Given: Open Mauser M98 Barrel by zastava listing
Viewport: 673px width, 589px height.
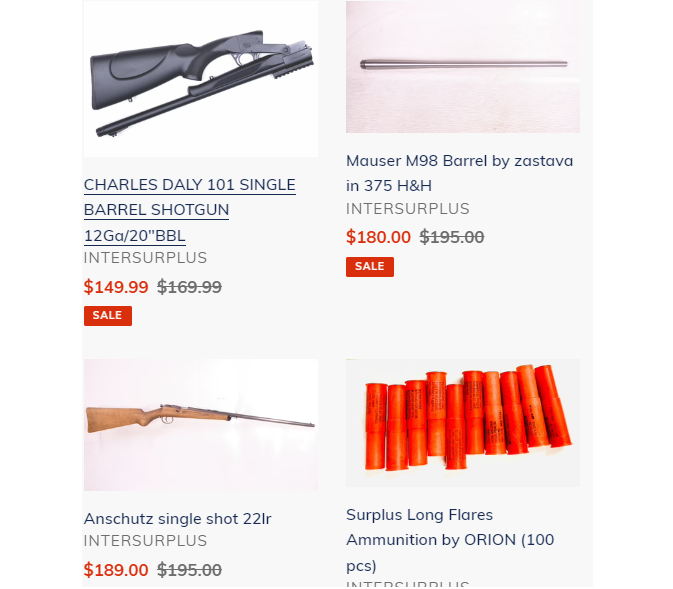Looking at the screenshot, I should (459, 173).
